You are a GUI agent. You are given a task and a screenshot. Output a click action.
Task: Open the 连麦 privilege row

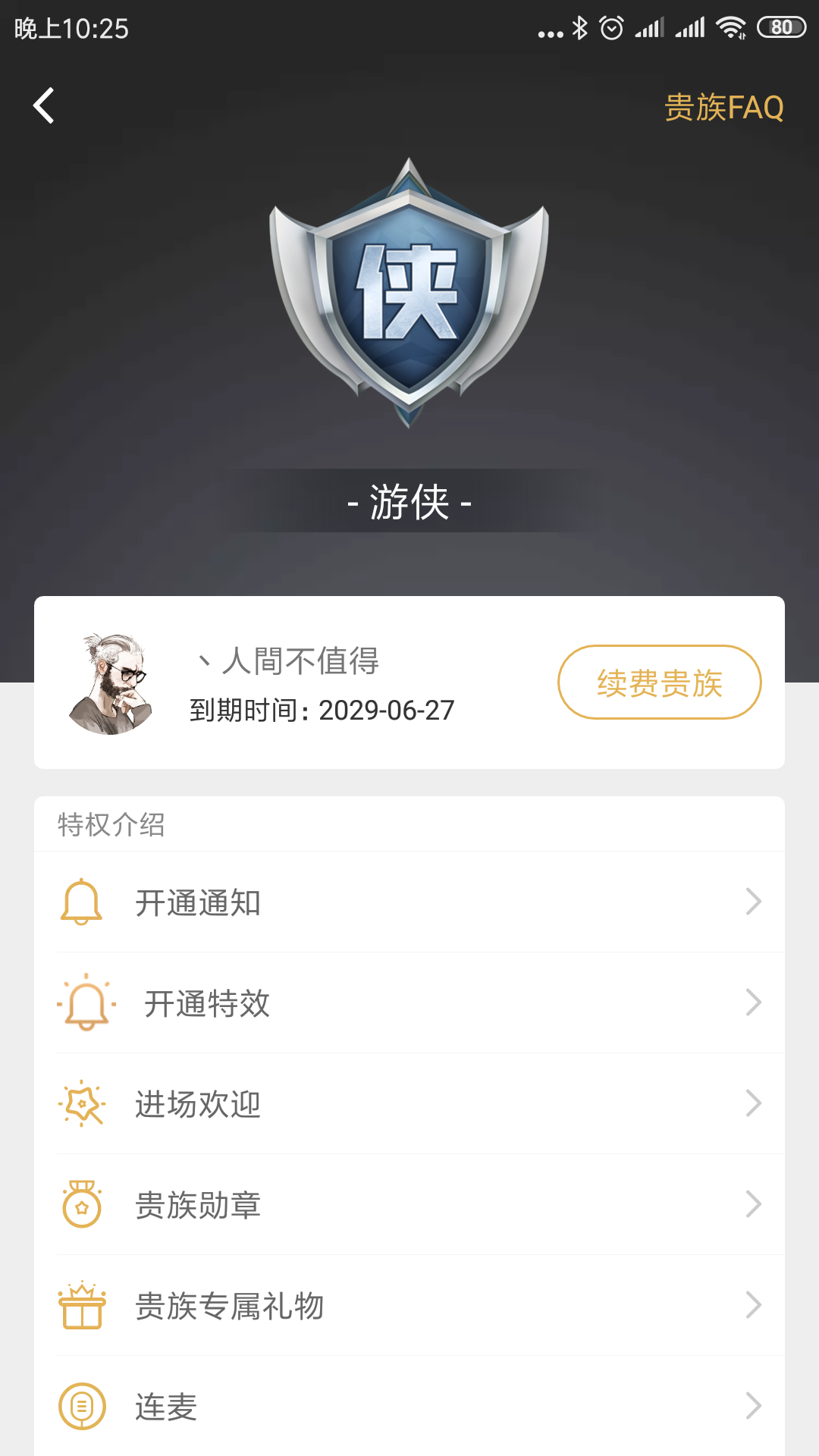point(409,1407)
